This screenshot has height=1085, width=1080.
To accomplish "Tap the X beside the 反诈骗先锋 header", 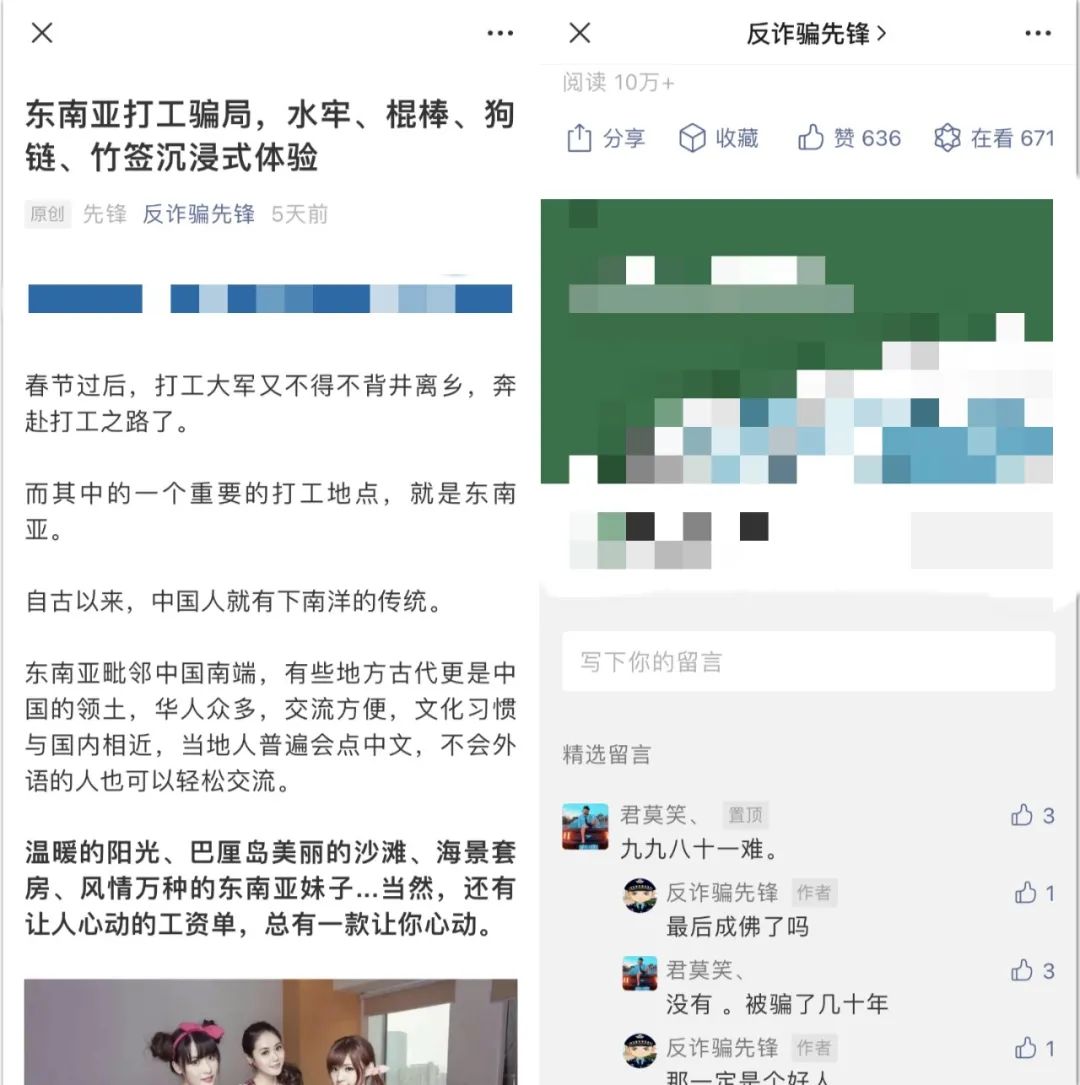I will pyautogui.click(x=579, y=33).
